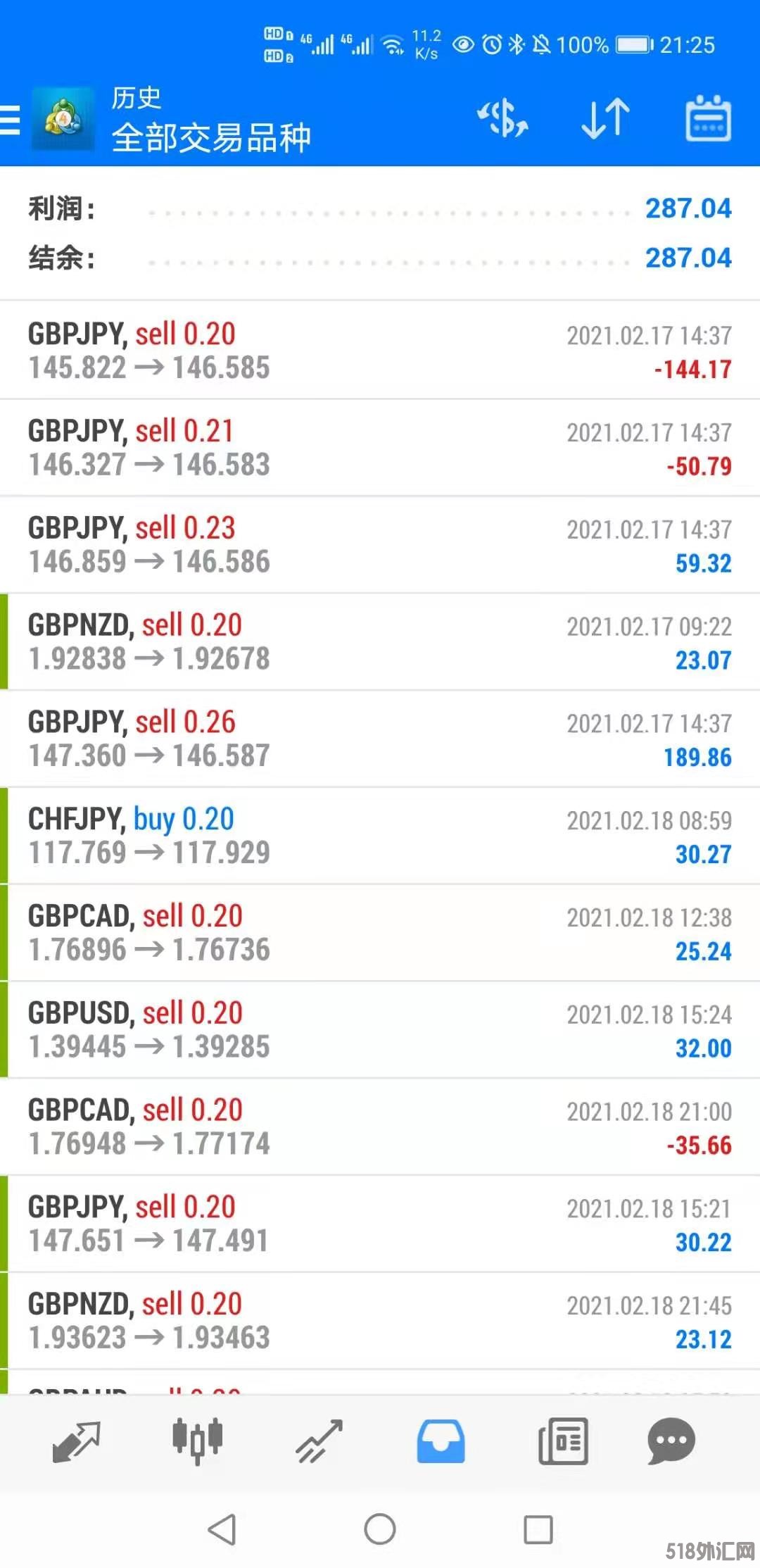This screenshot has height=1568, width=760.
Task: Expand the GBPJPY sell 0.23 trade
Action: 380,544
